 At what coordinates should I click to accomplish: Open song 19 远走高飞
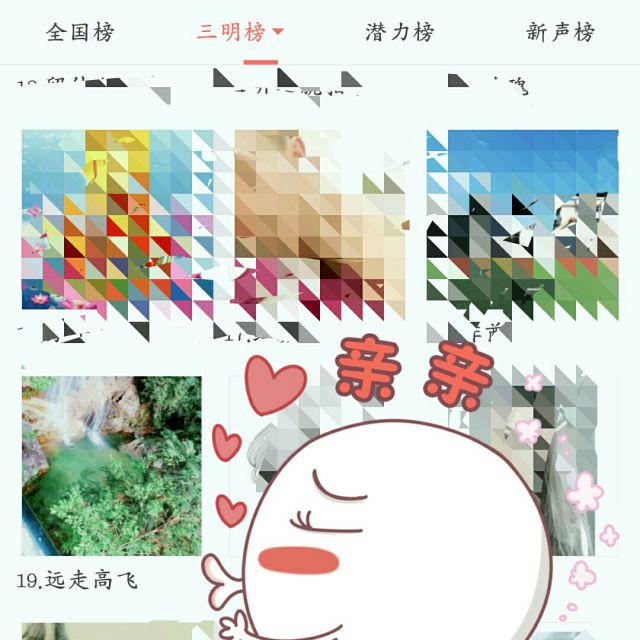111,466
